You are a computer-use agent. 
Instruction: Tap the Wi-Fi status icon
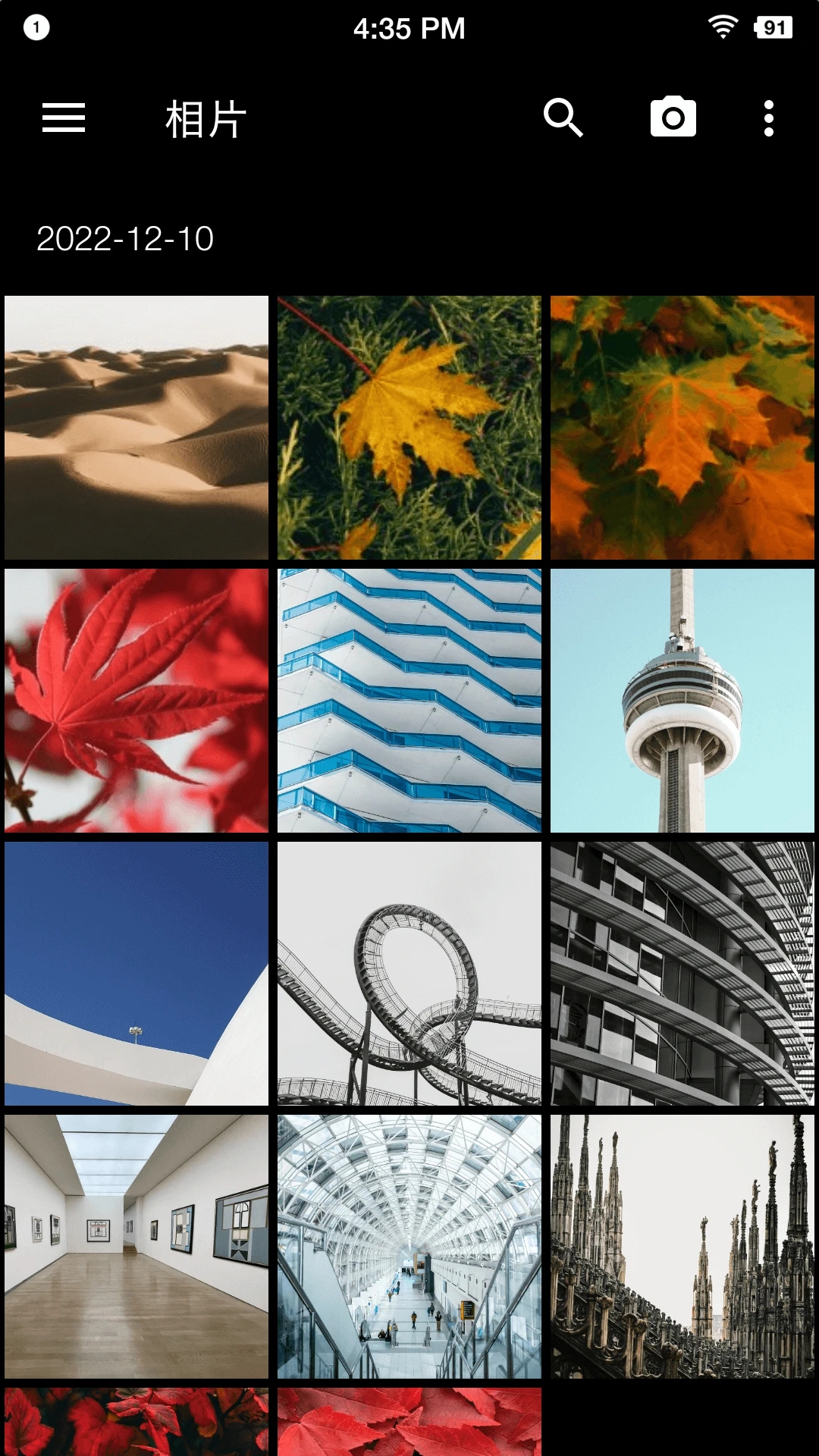tap(723, 26)
